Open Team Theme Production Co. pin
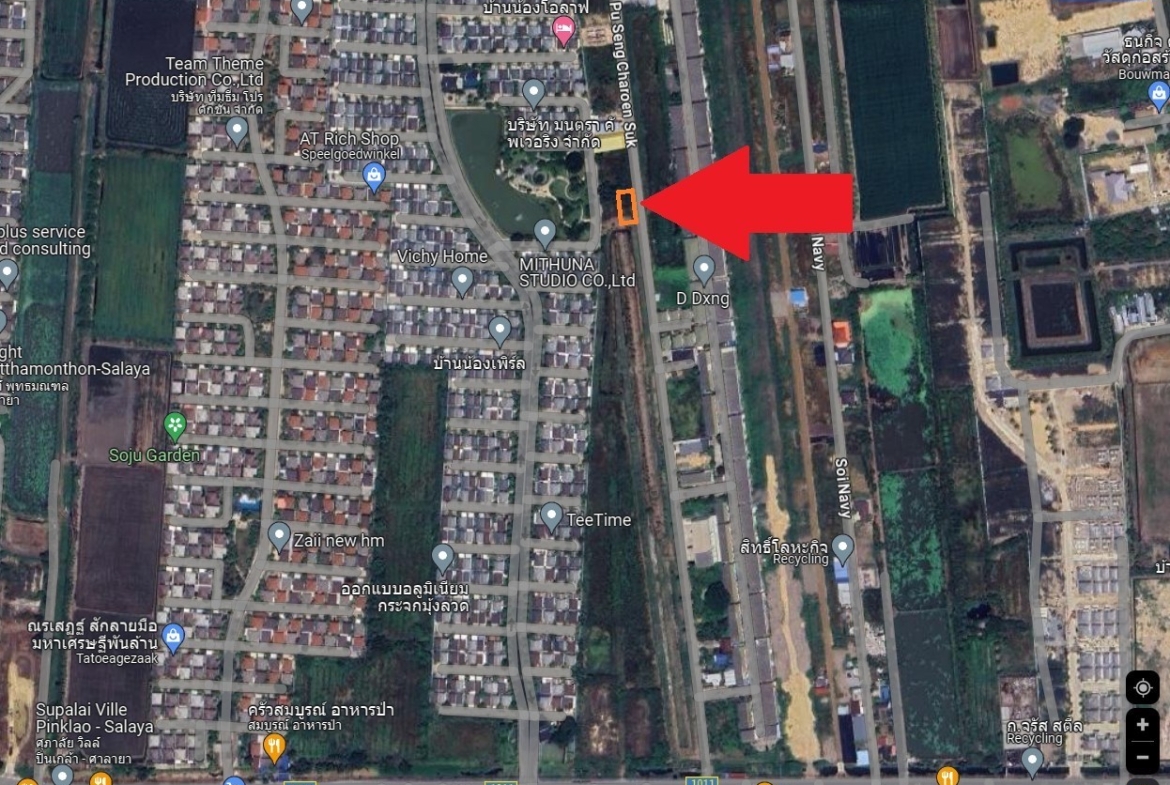Viewport: 1170px width, 785px height. tap(237, 129)
